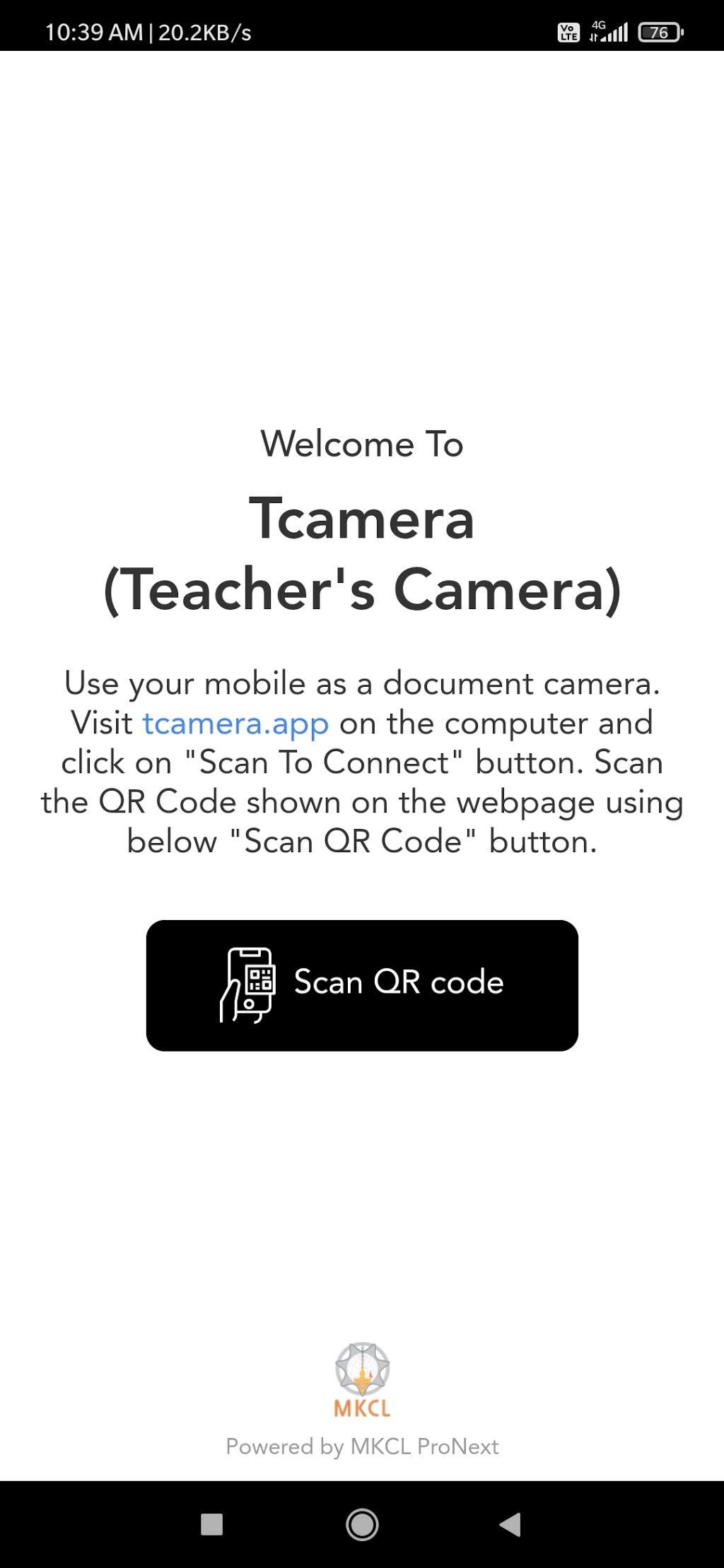Image resolution: width=724 pixels, height=1568 pixels.
Task: Go back using the system back button
Action: (x=510, y=1524)
